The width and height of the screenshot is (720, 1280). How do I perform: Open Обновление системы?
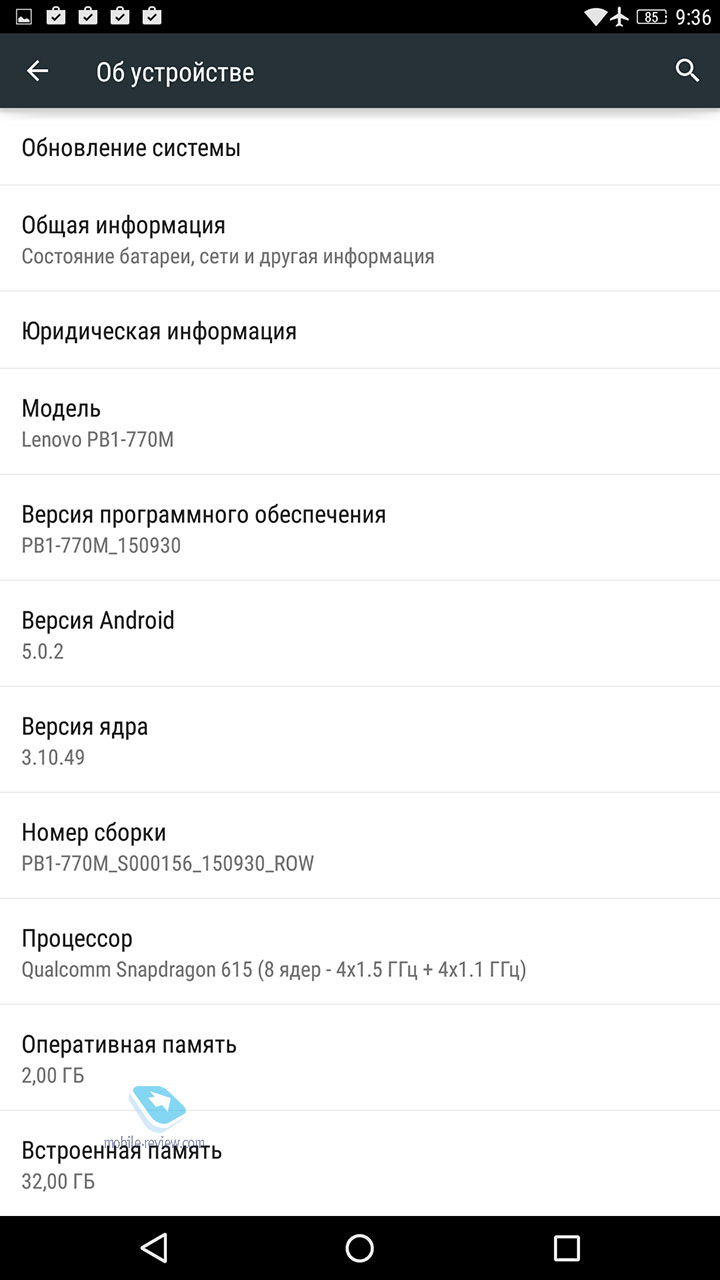point(360,148)
